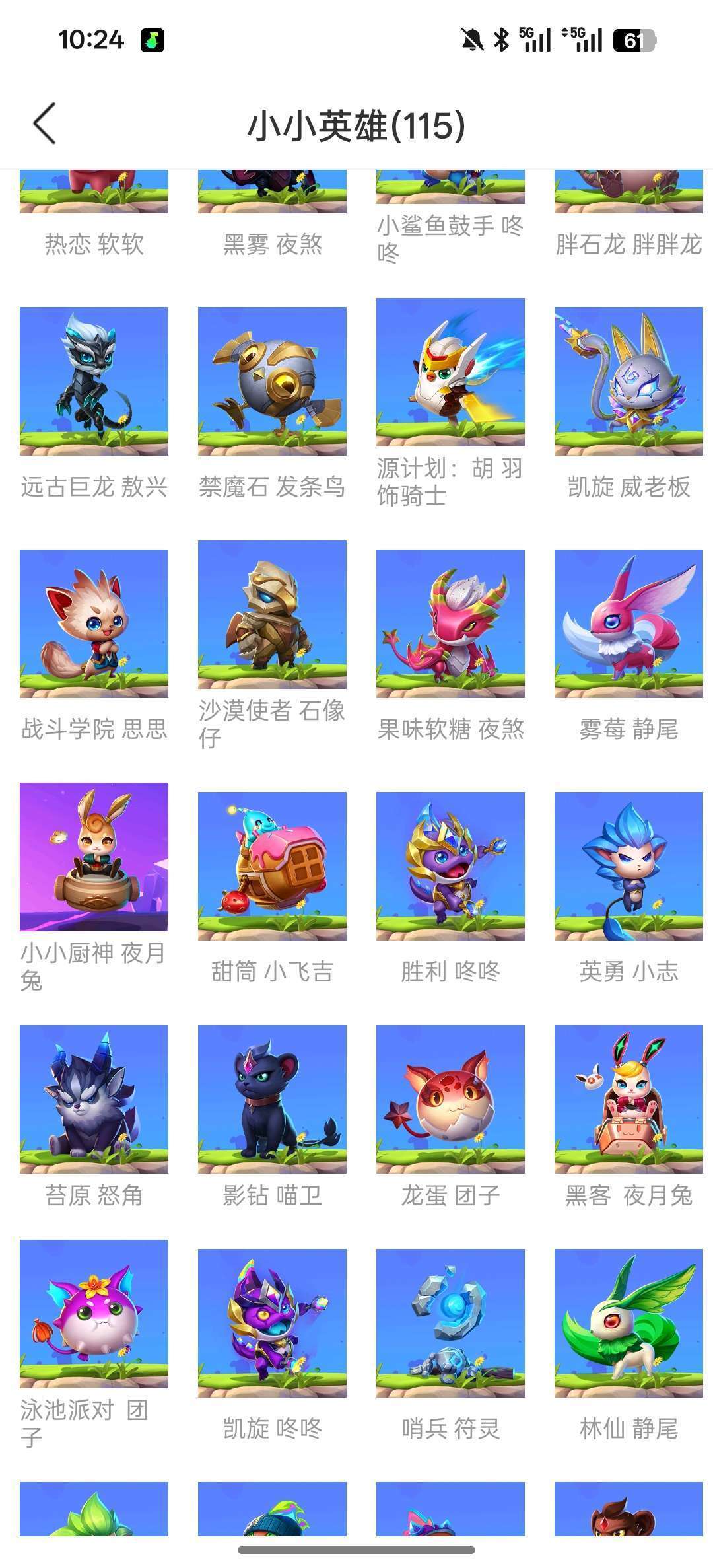Open the 战斗学院 思思 tile
713x1568 pixels.
pos(94,624)
